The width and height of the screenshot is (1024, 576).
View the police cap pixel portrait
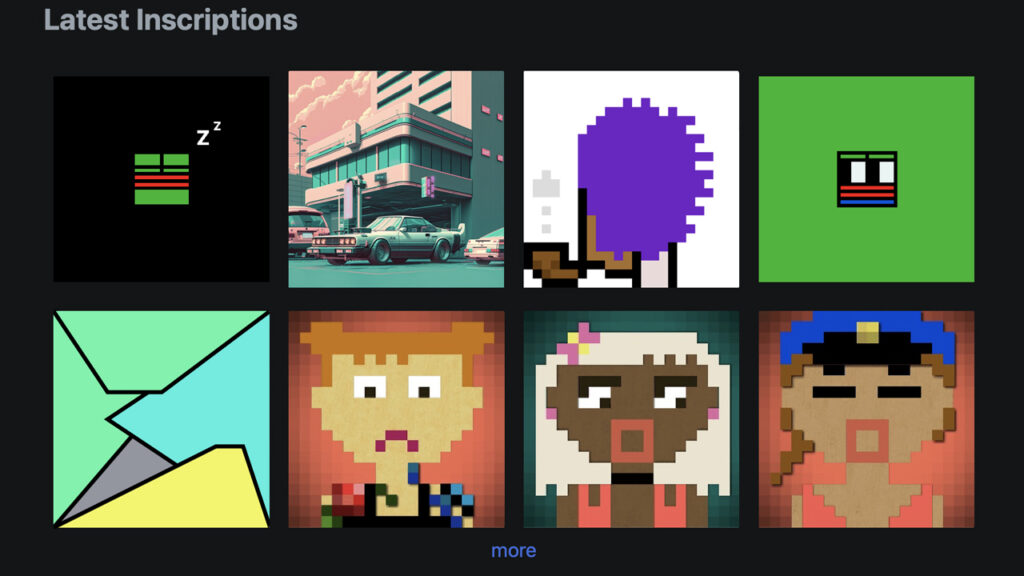866,419
